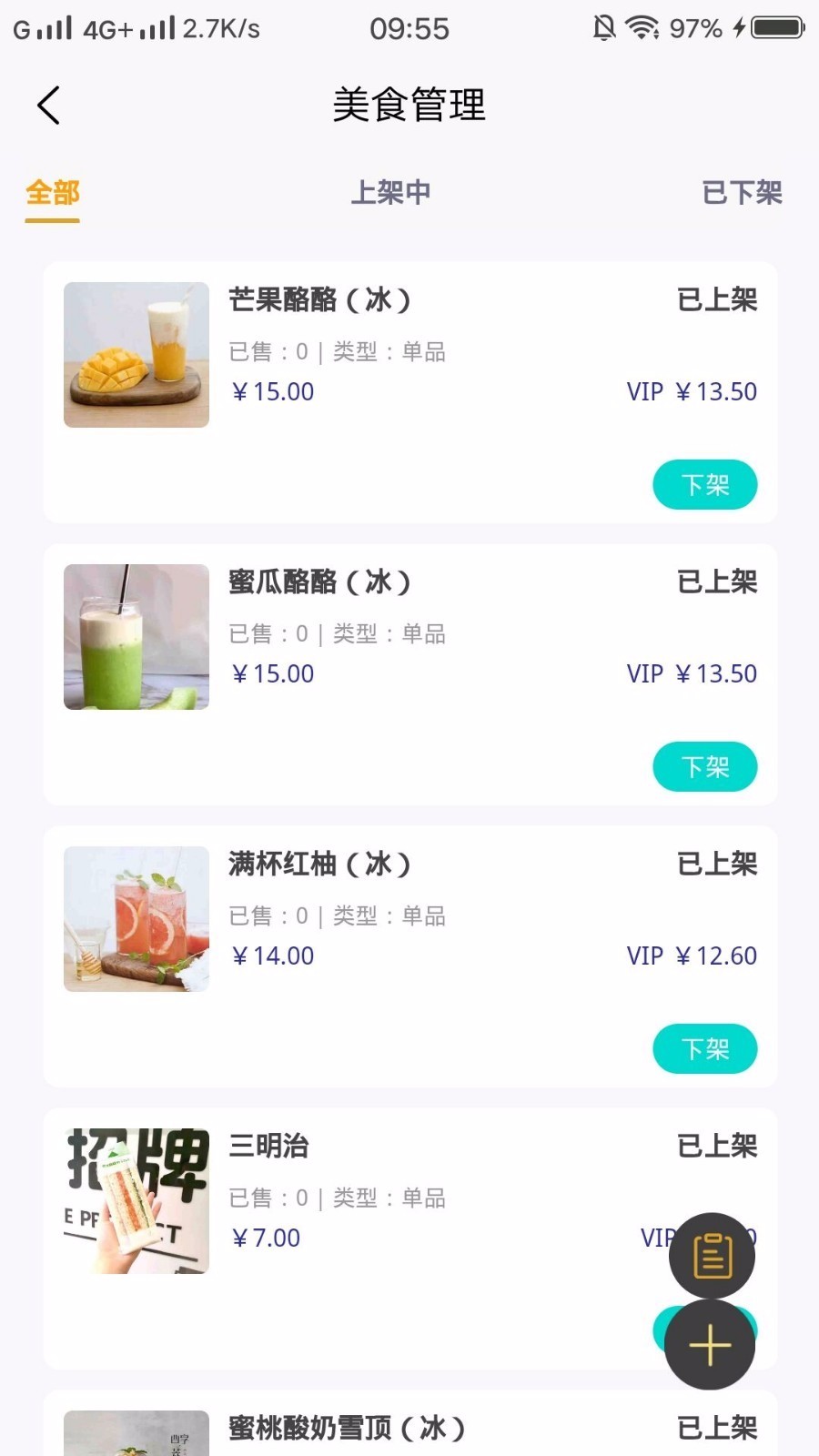Go back from 美食管理 page
The image size is (819, 1456).
[49, 106]
